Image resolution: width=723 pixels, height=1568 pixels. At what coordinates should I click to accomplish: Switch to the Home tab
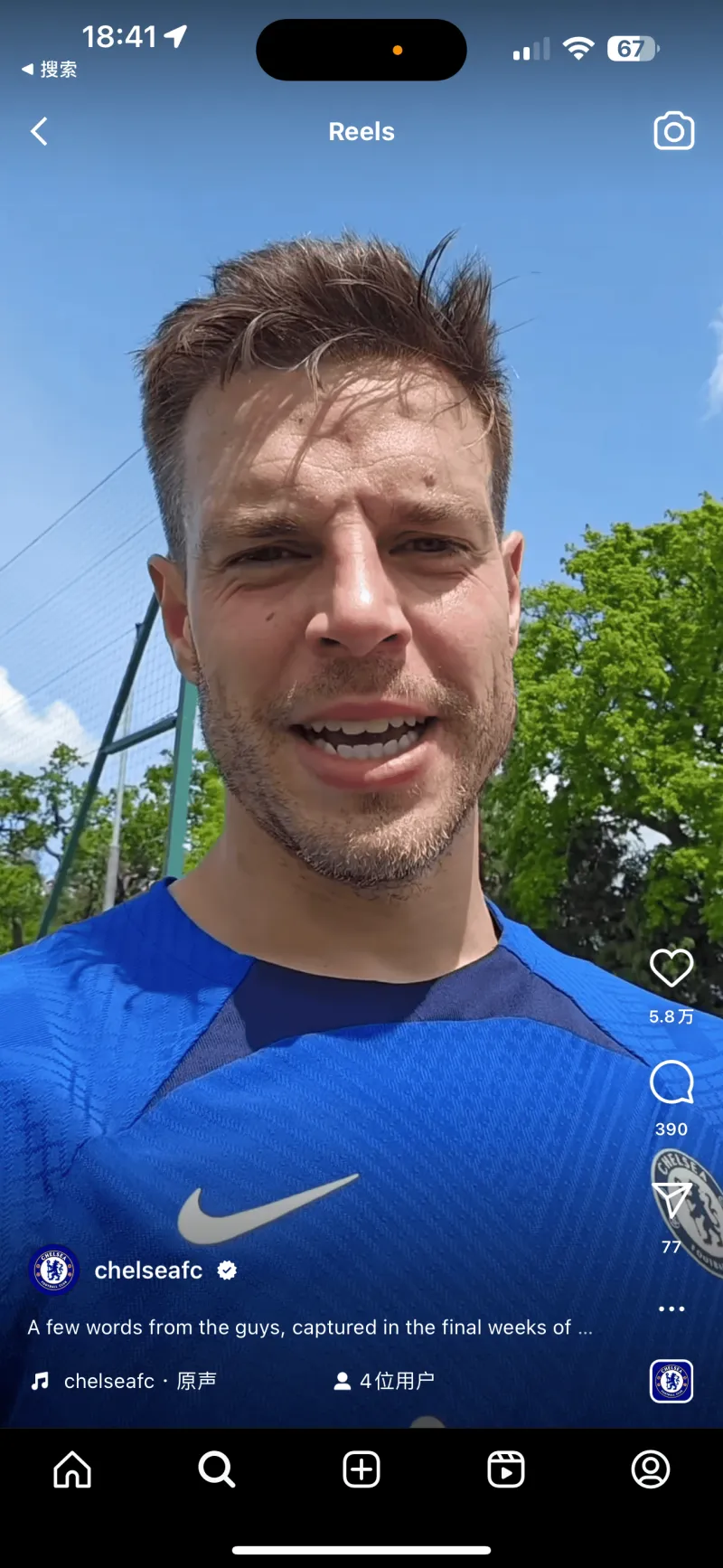pos(72,1469)
